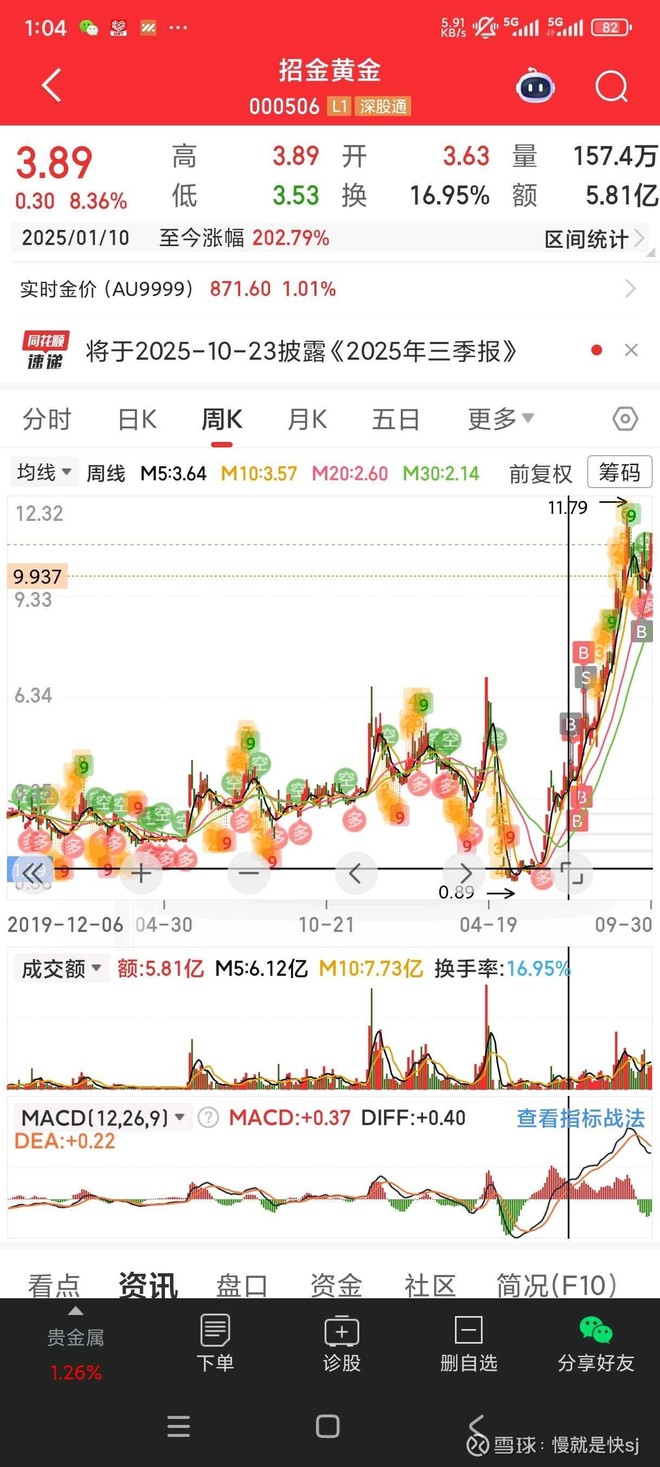The height and width of the screenshot is (1467, 660).
Task: Go back using the top-left arrow
Action: 52,86
